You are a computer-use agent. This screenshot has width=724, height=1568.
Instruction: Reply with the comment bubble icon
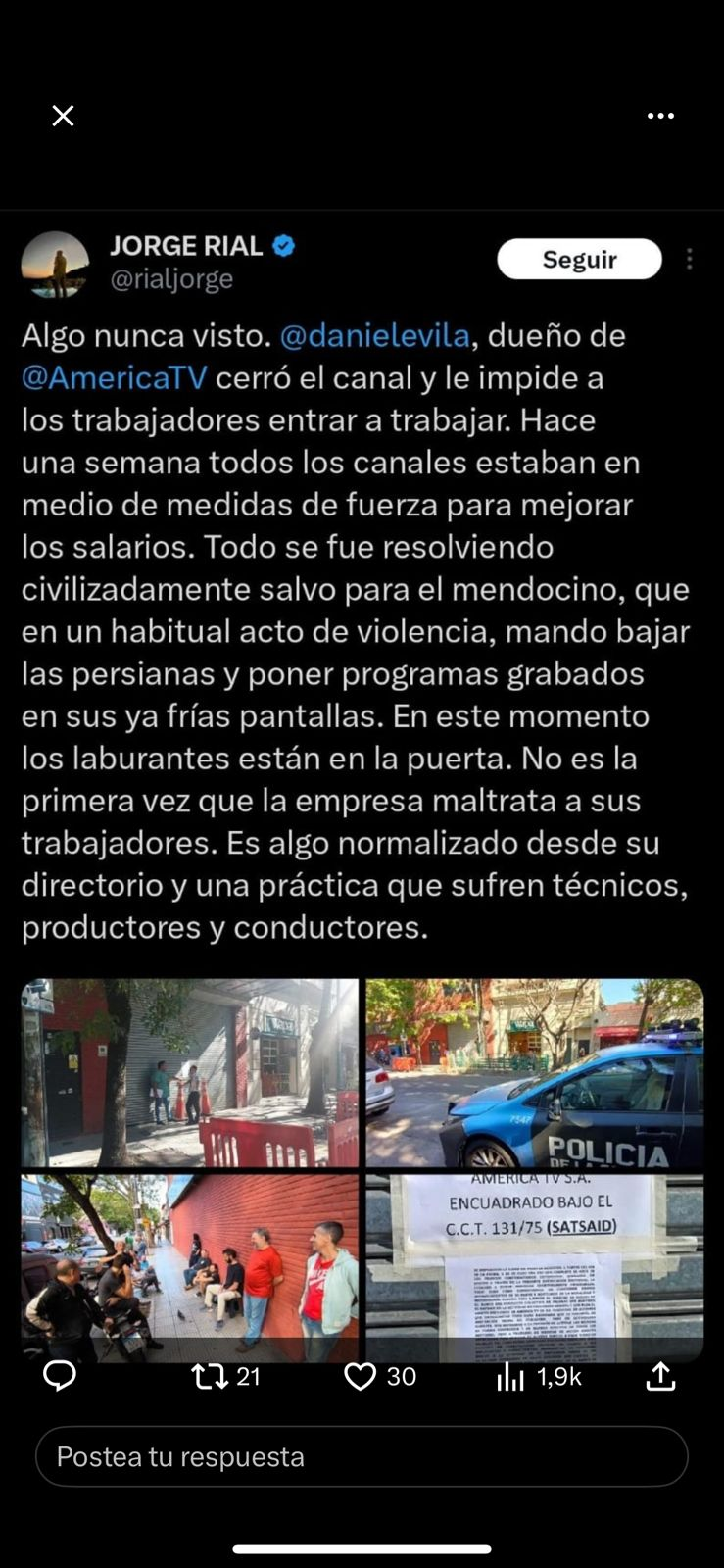[x=60, y=1377]
